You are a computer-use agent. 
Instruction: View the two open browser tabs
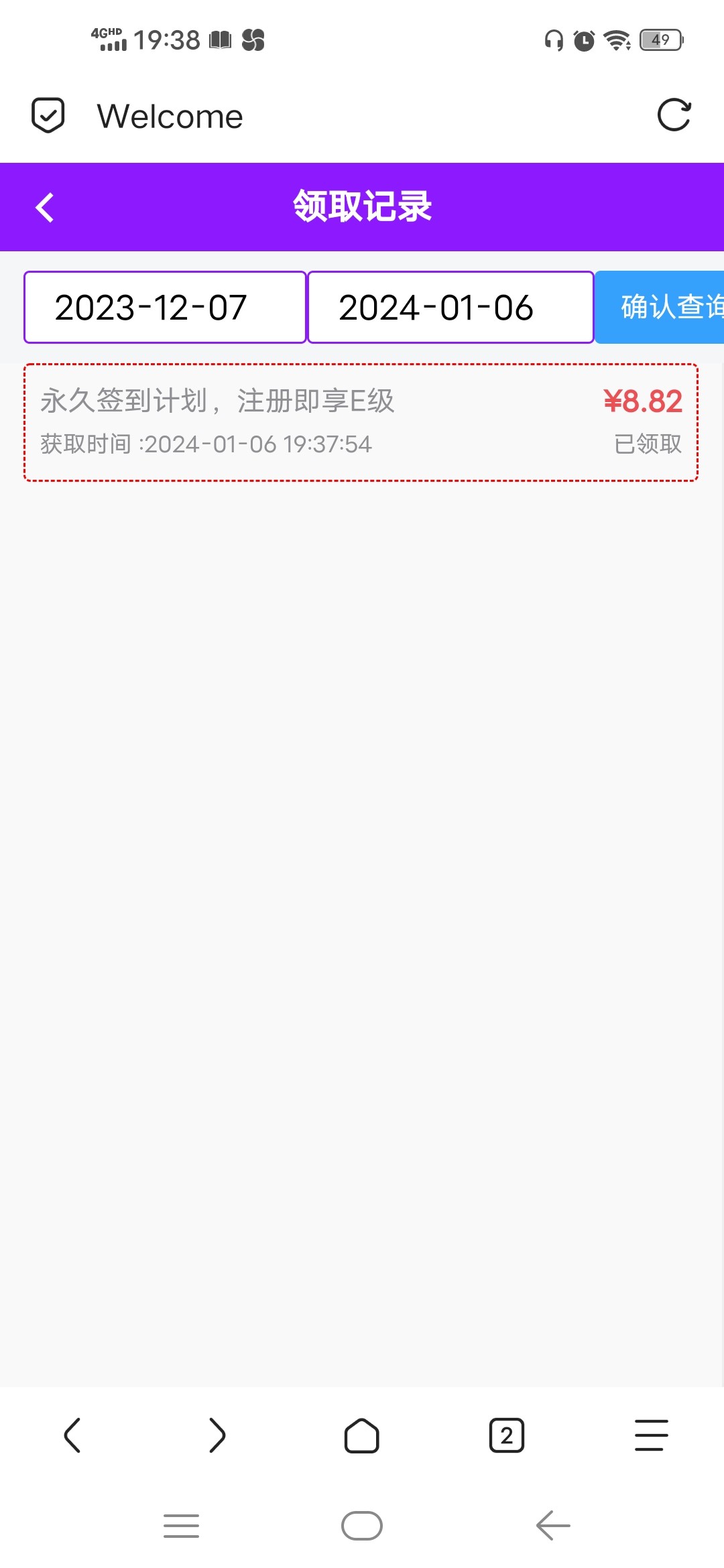(507, 1435)
